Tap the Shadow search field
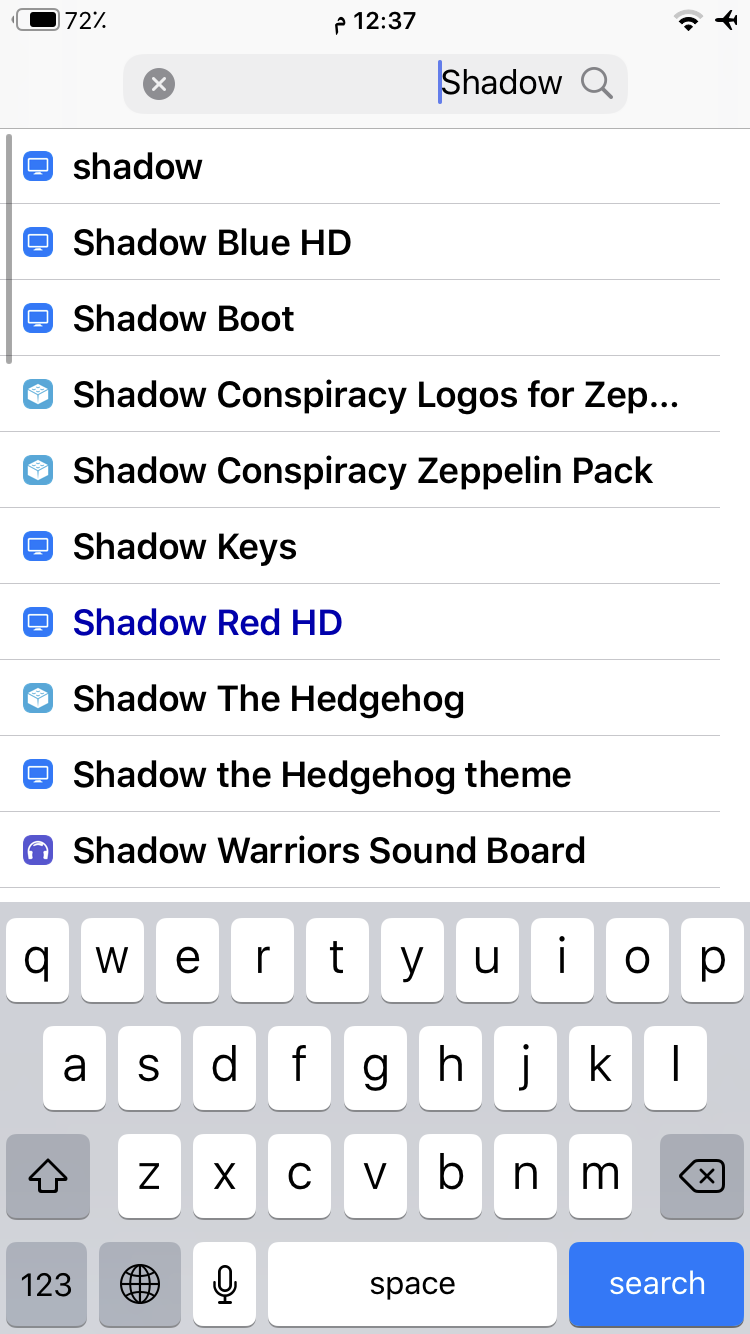The height and width of the screenshot is (1334, 750). pos(375,84)
